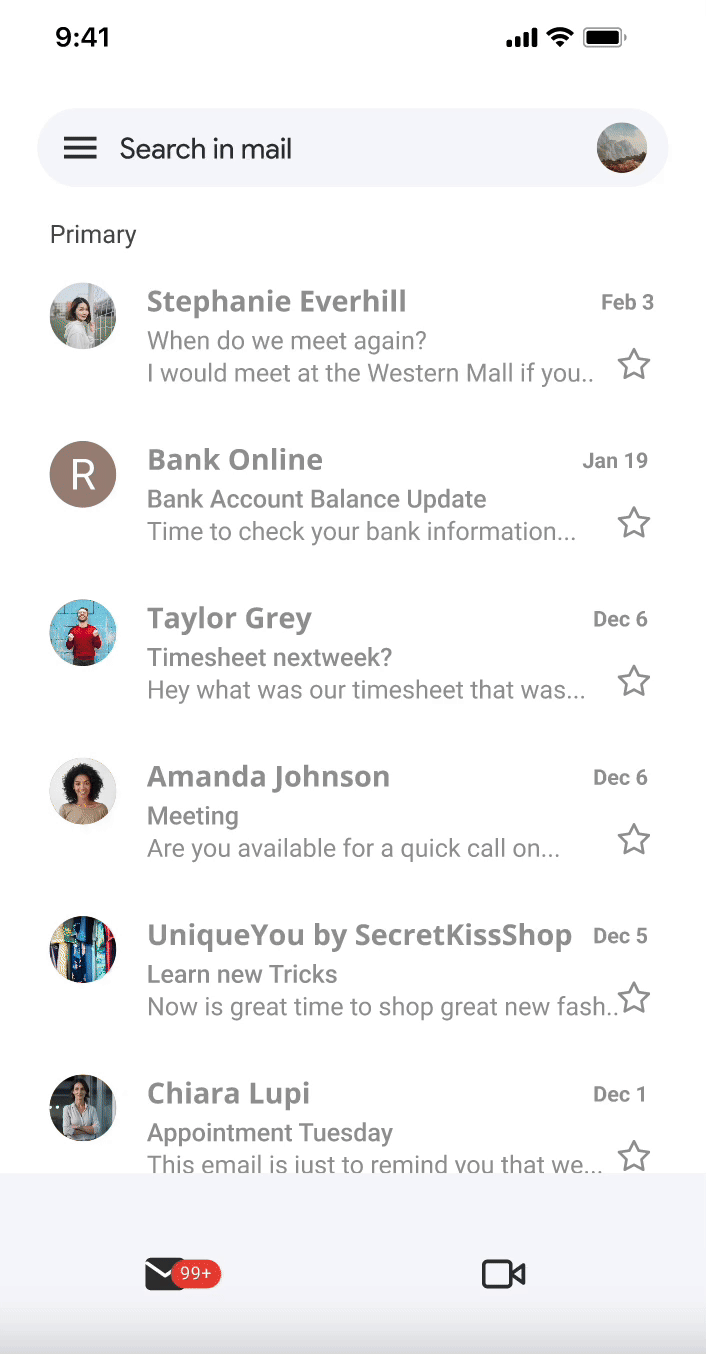Star the Amanda Johnson email
Image resolution: width=706 pixels, height=1354 pixels.
[634, 840]
